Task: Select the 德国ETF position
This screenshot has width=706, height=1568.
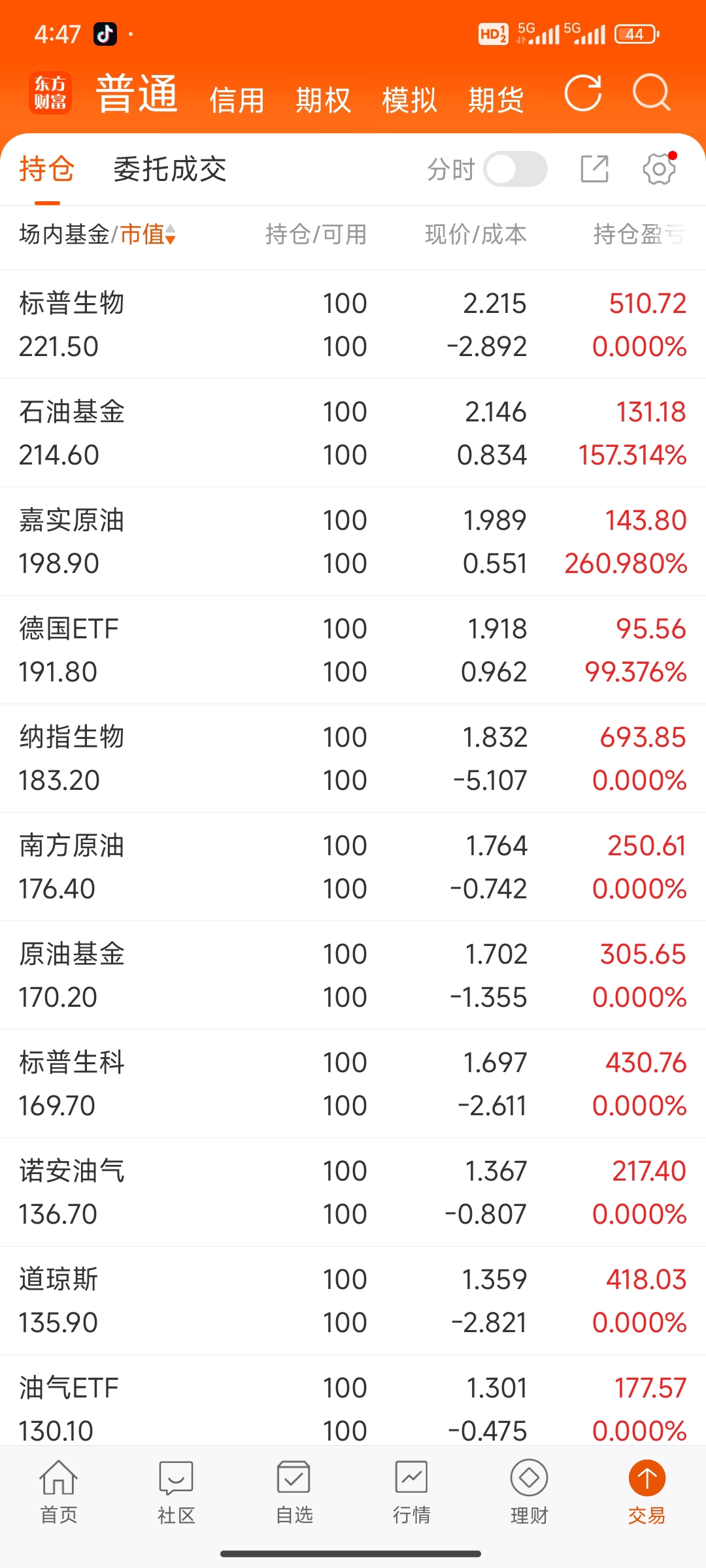Action: (353, 650)
